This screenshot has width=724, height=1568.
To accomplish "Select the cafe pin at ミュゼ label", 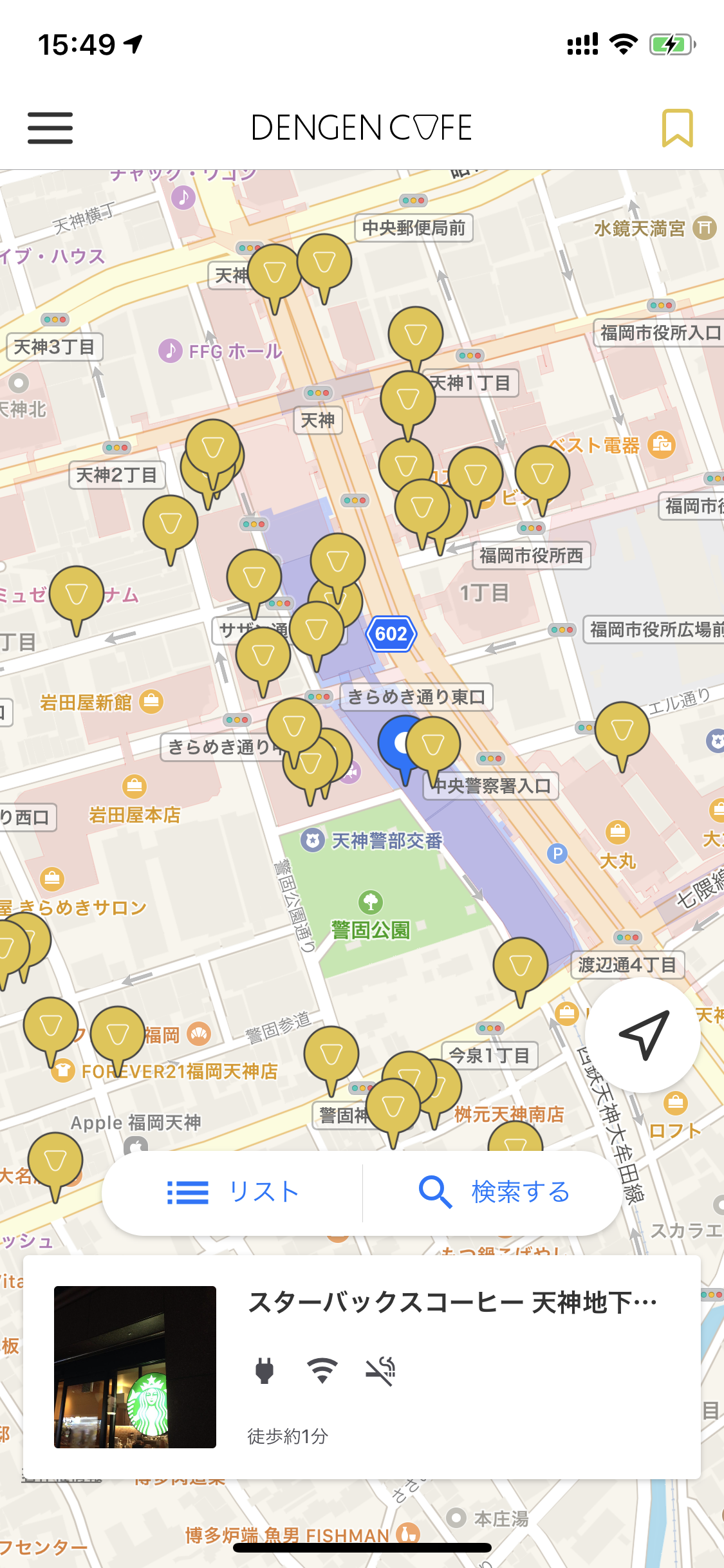I will point(77,593).
